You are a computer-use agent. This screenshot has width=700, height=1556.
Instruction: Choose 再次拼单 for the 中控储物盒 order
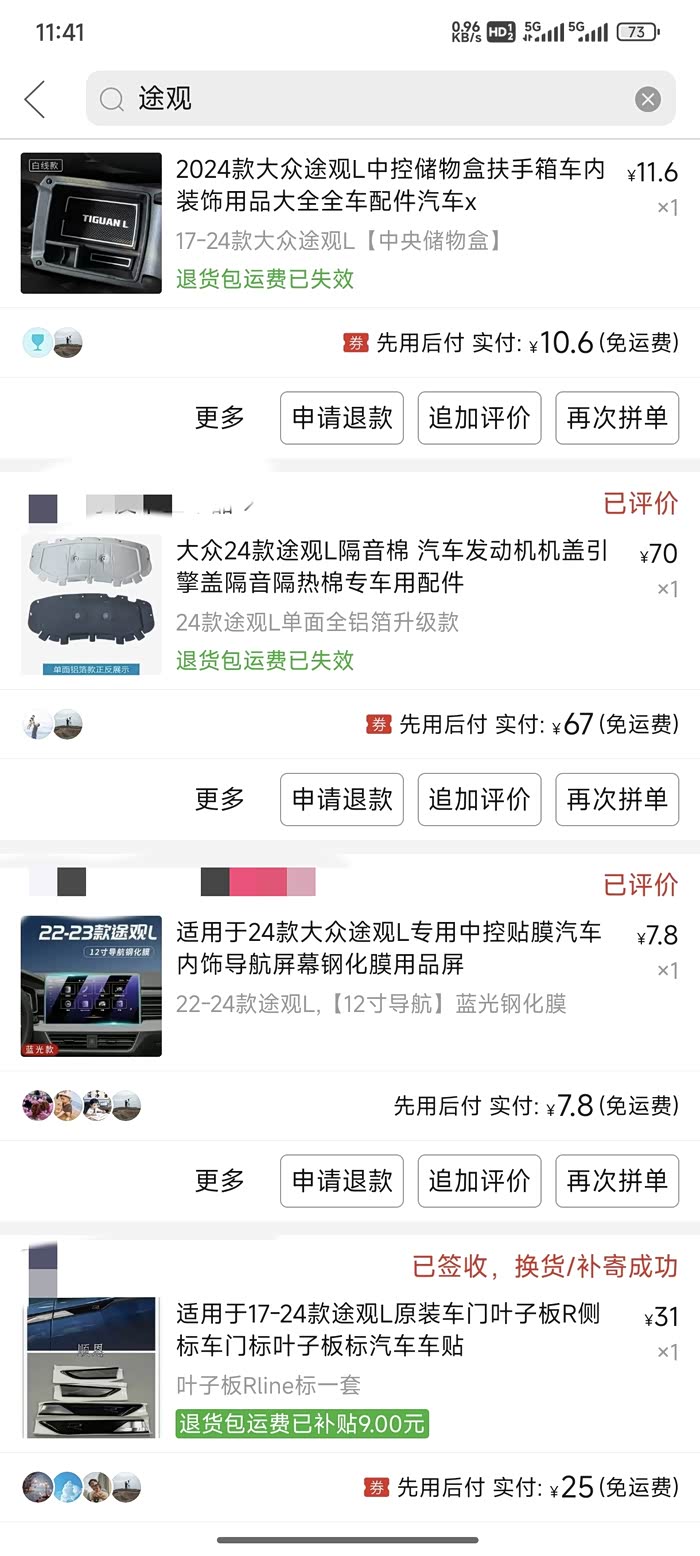coord(617,418)
